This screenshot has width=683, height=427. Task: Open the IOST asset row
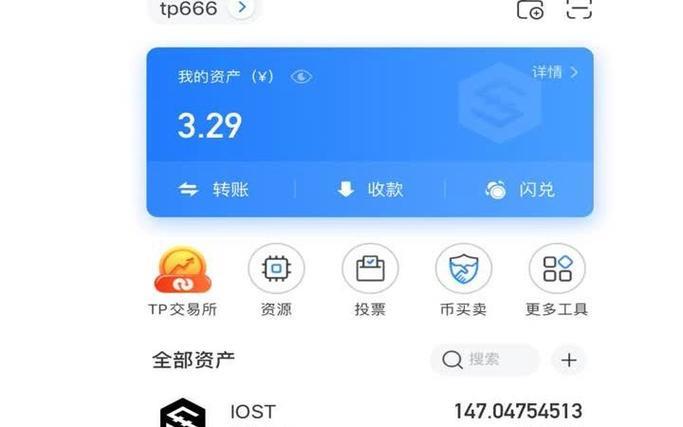tap(370, 411)
